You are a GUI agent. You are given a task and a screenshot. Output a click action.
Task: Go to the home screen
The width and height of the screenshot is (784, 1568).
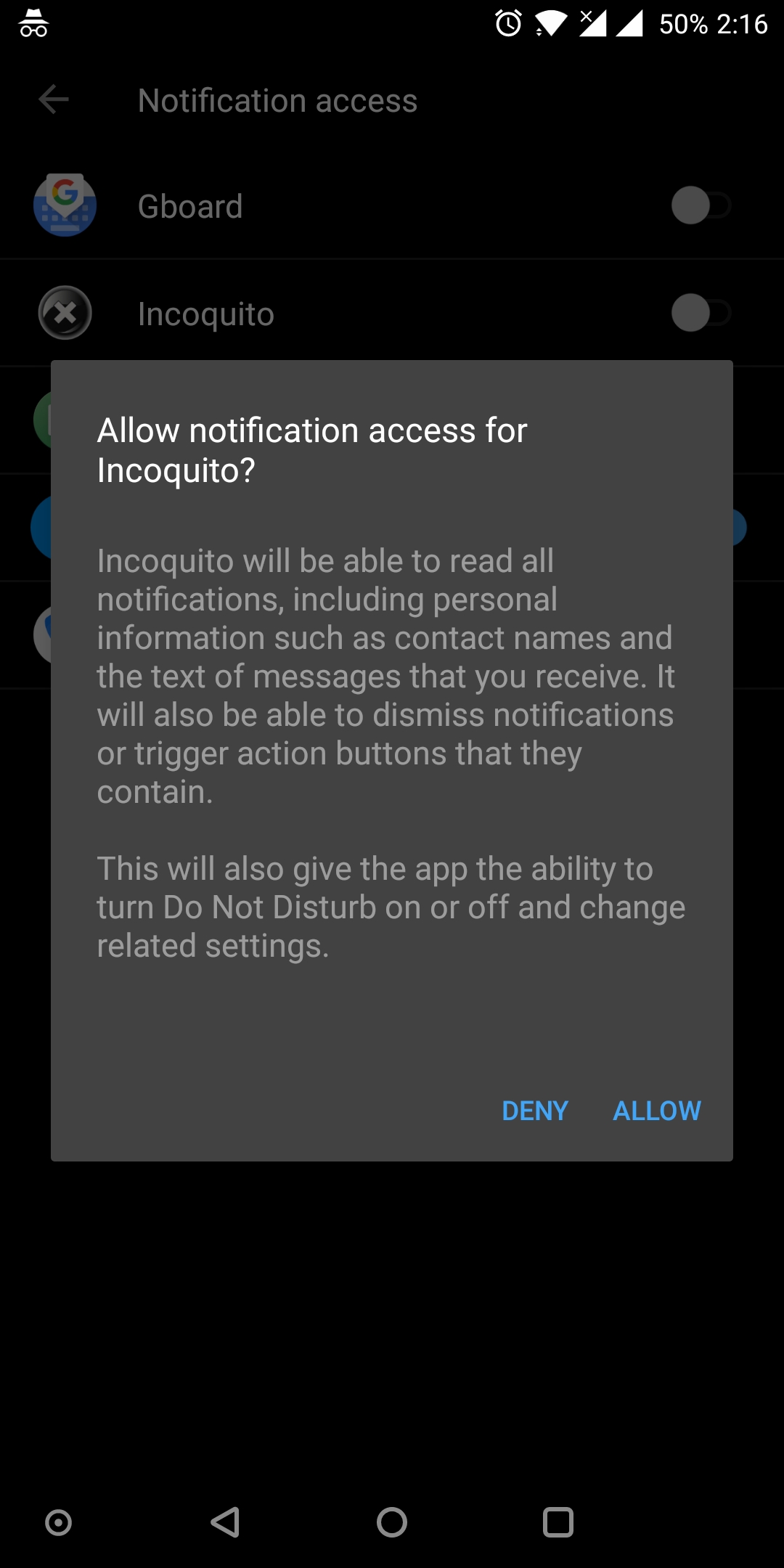click(x=392, y=1522)
